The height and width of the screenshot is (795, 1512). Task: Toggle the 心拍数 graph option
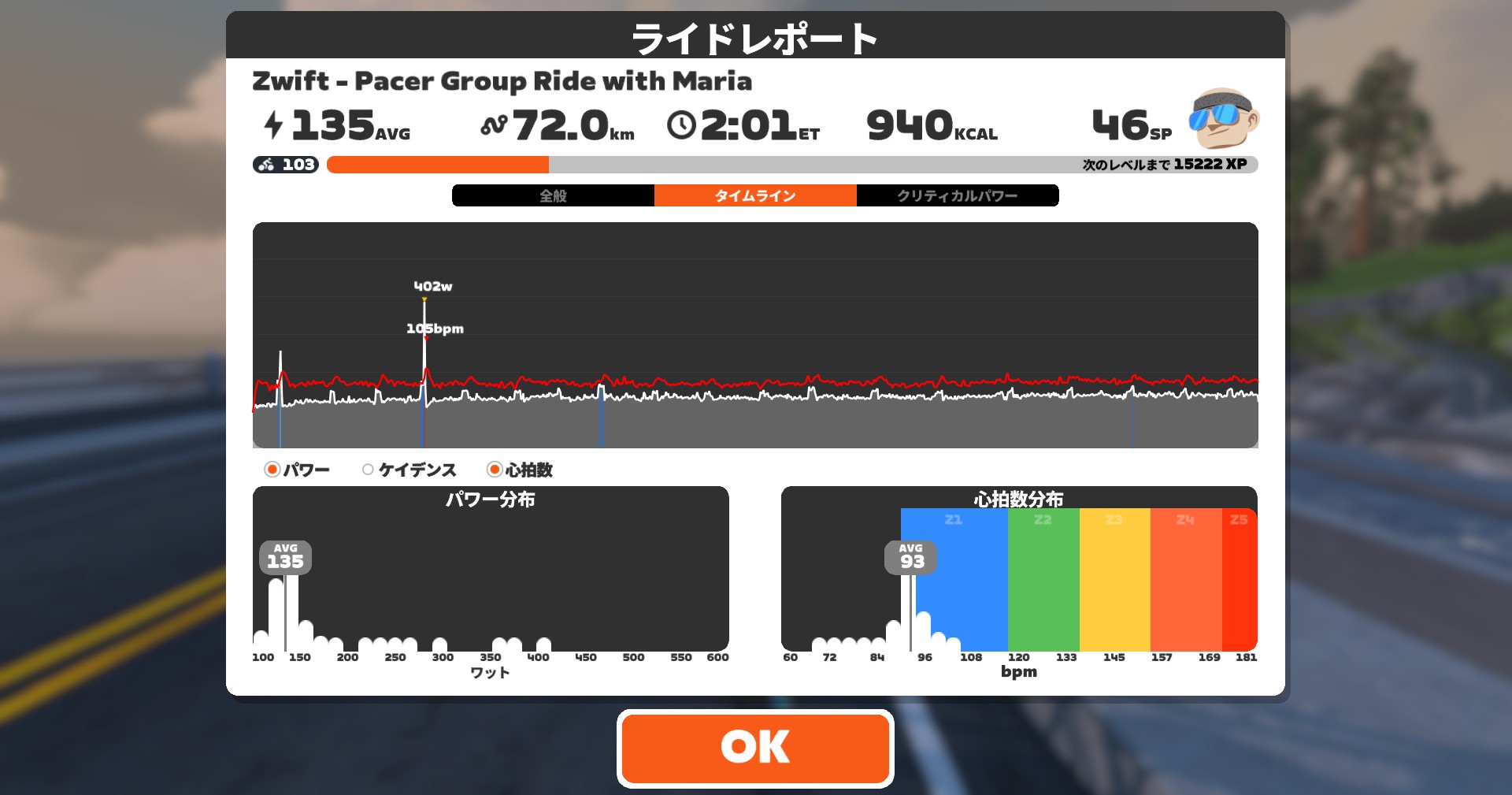(520, 470)
